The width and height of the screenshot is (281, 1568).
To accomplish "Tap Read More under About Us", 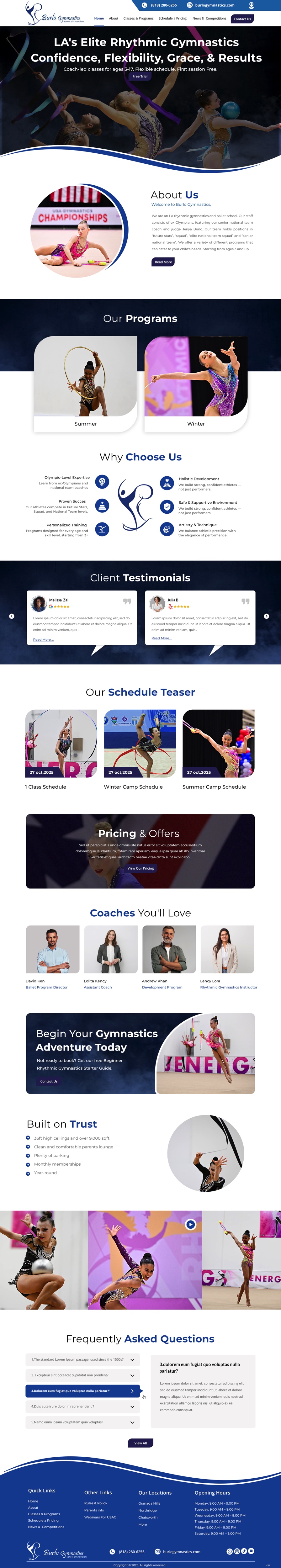I will pos(163,262).
